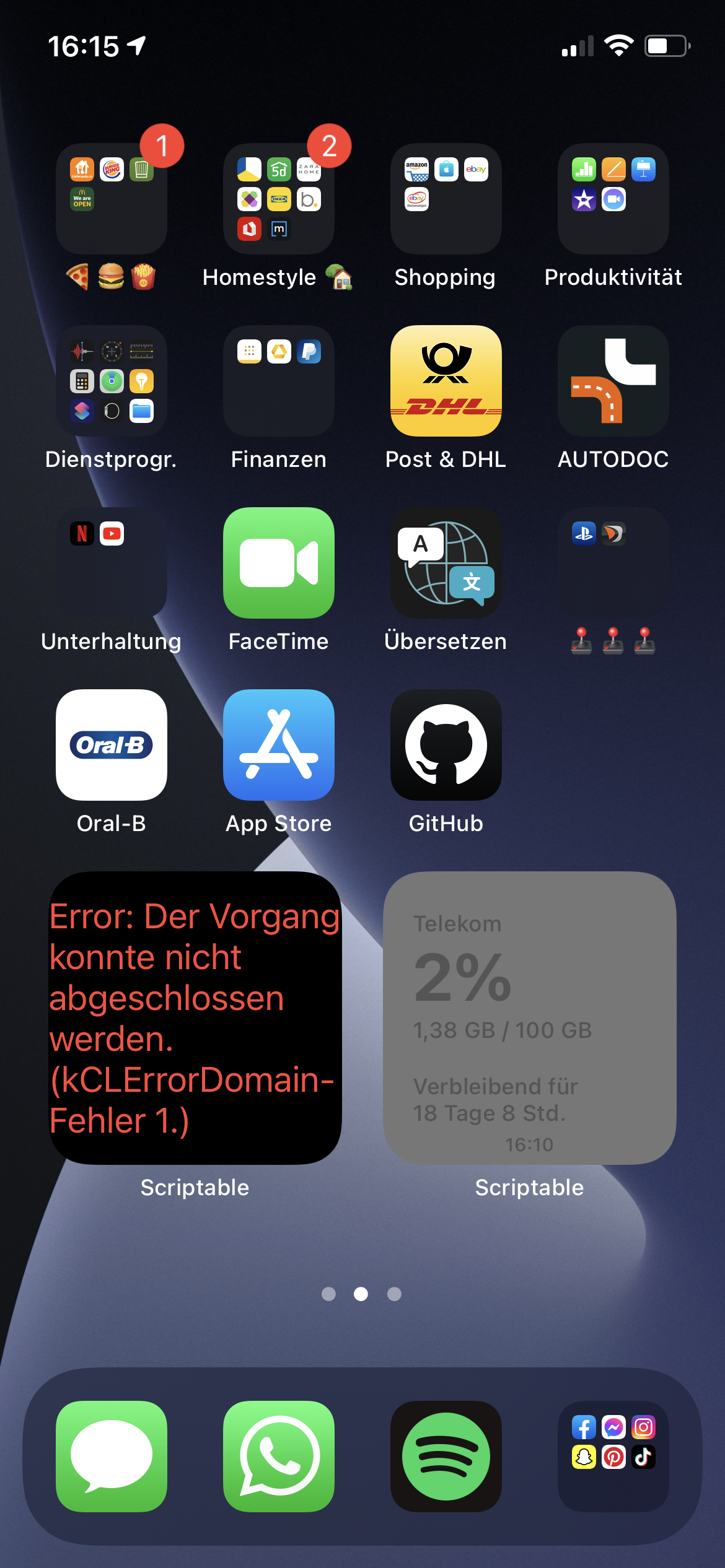Tap the Scriptable widget showing the error
725x1568 pixels.
pyautogui.click(x=195, y=1018)
